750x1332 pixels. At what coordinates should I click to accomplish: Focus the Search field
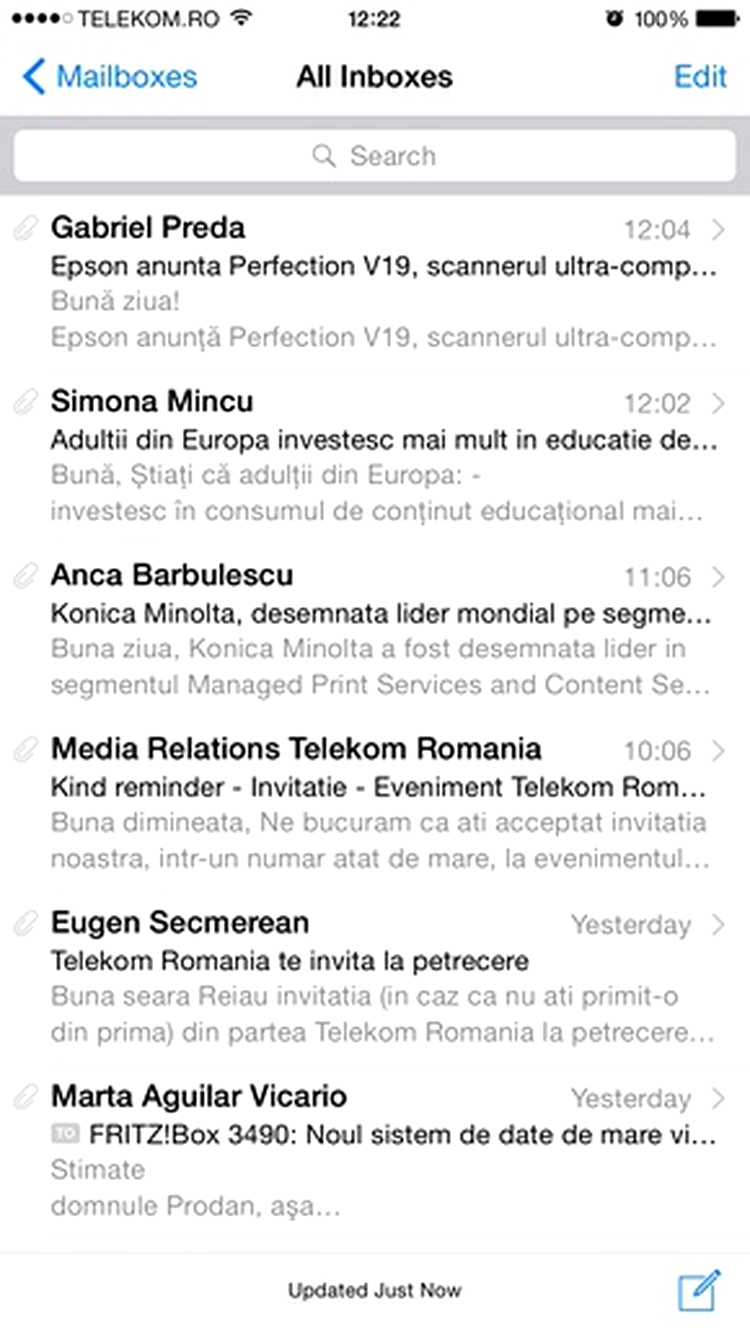(x=375, y=156)
